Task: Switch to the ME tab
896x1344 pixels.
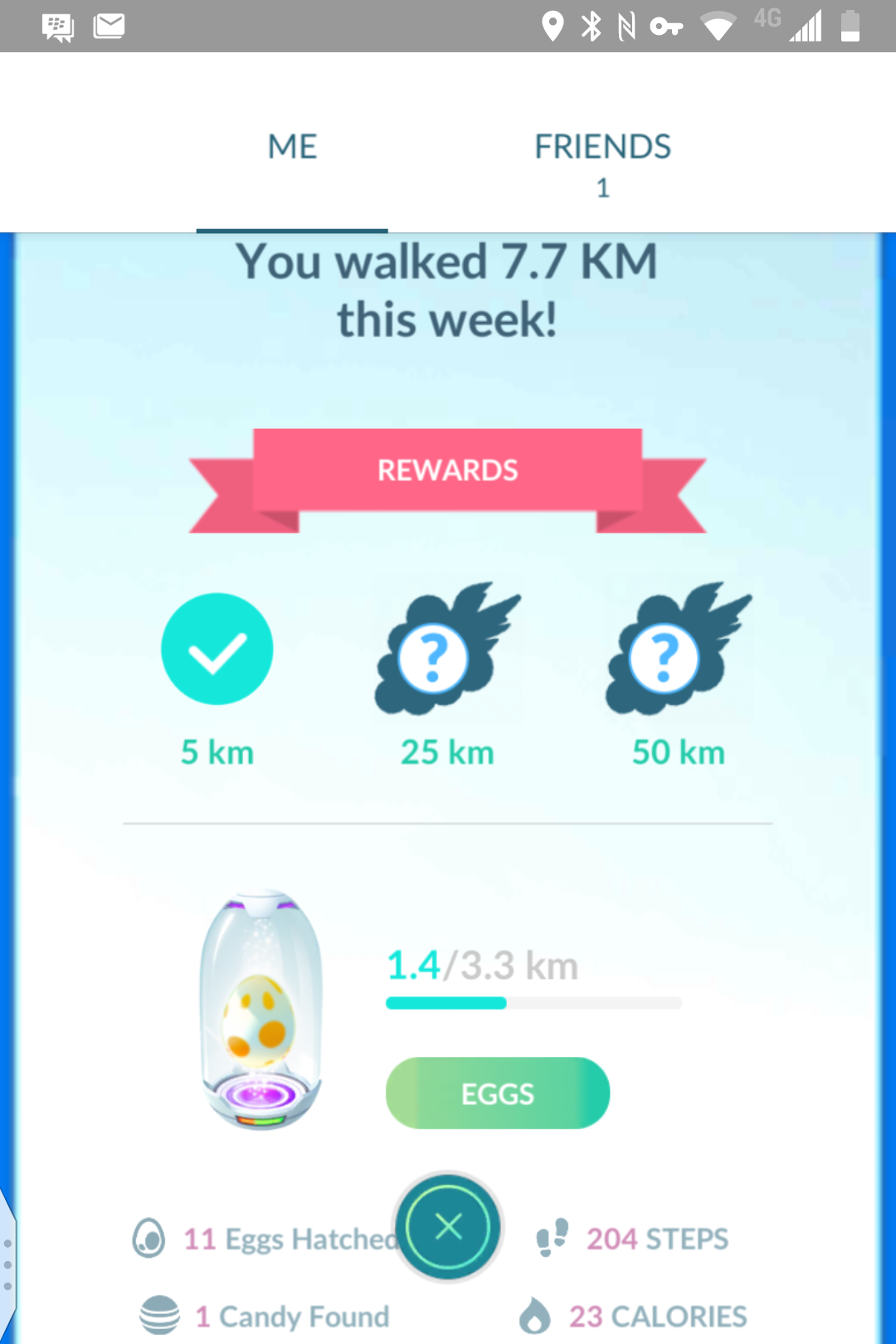Action: point(292,148)
